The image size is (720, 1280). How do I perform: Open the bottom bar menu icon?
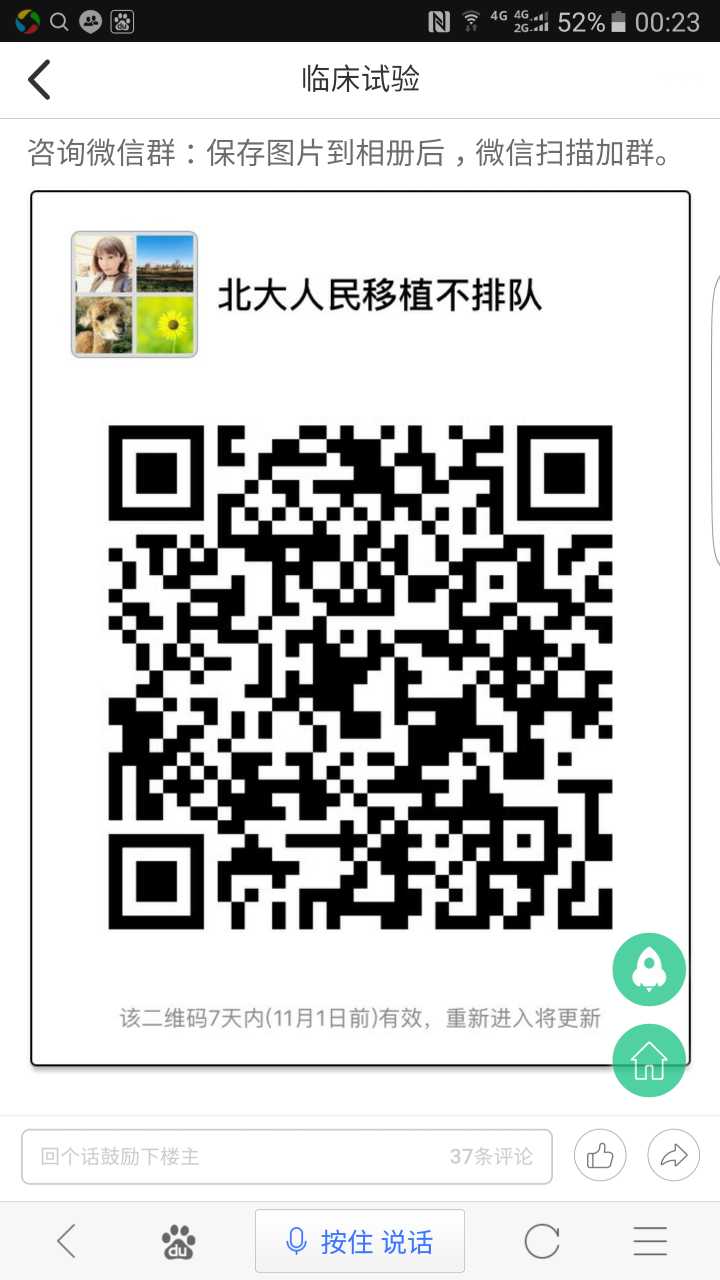pyautogui.click(x=650, y=1241)
